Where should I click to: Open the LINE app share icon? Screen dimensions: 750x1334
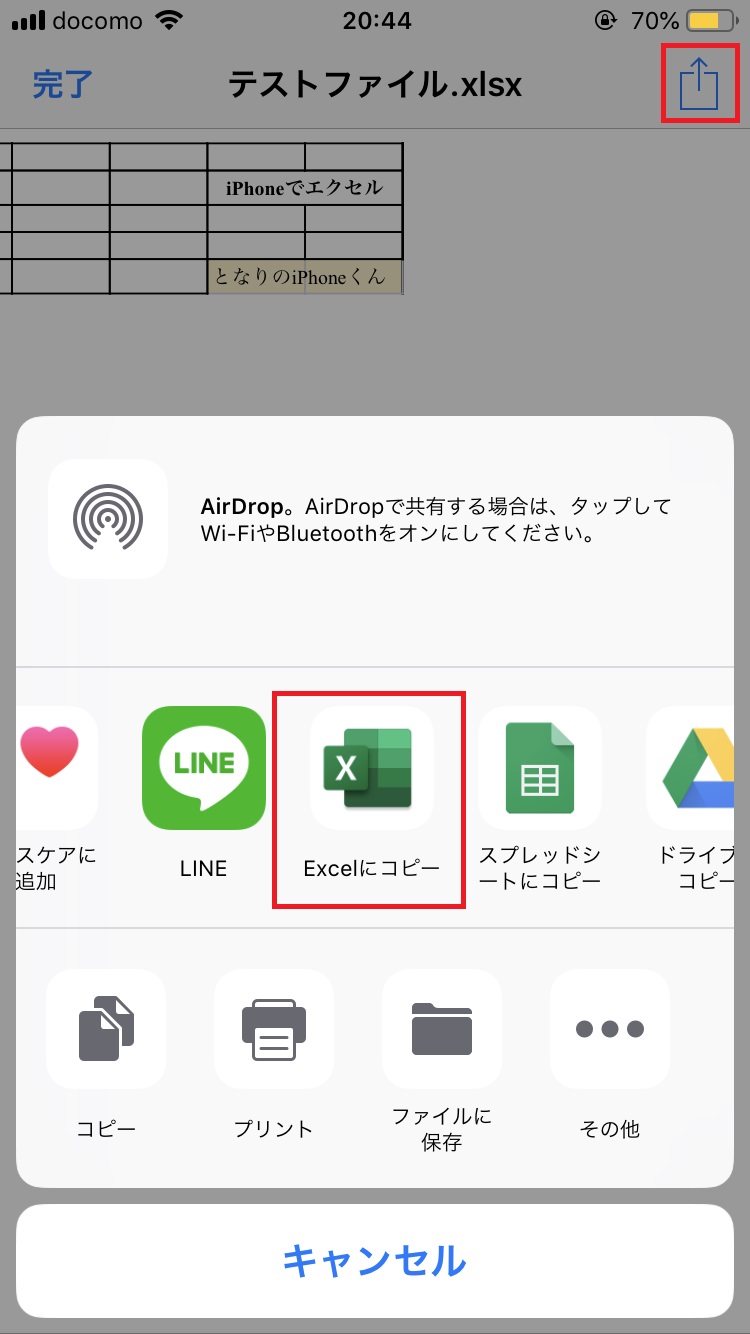[x=203, y=768]
